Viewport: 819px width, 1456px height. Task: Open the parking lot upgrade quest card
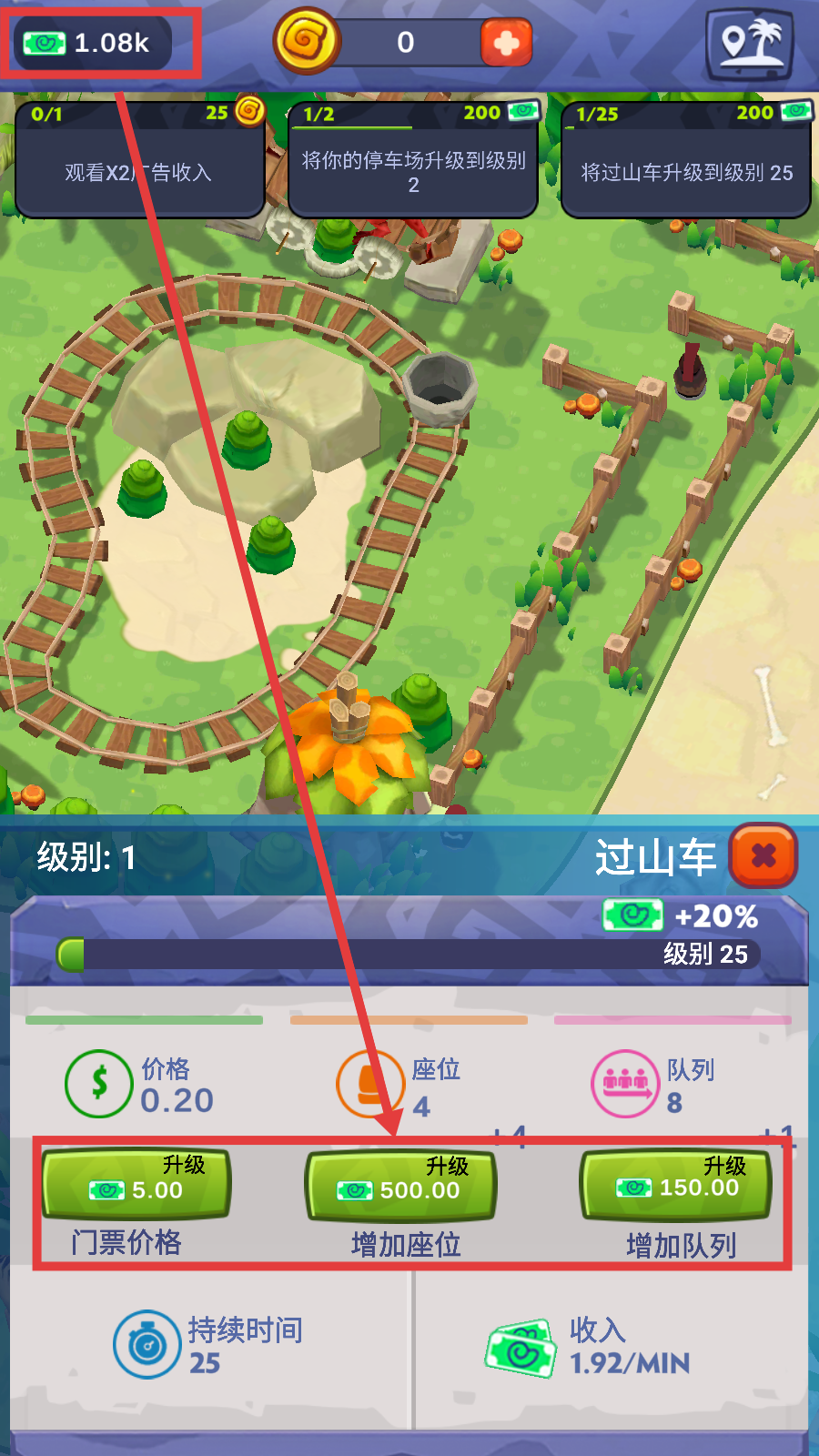[413, 161]
